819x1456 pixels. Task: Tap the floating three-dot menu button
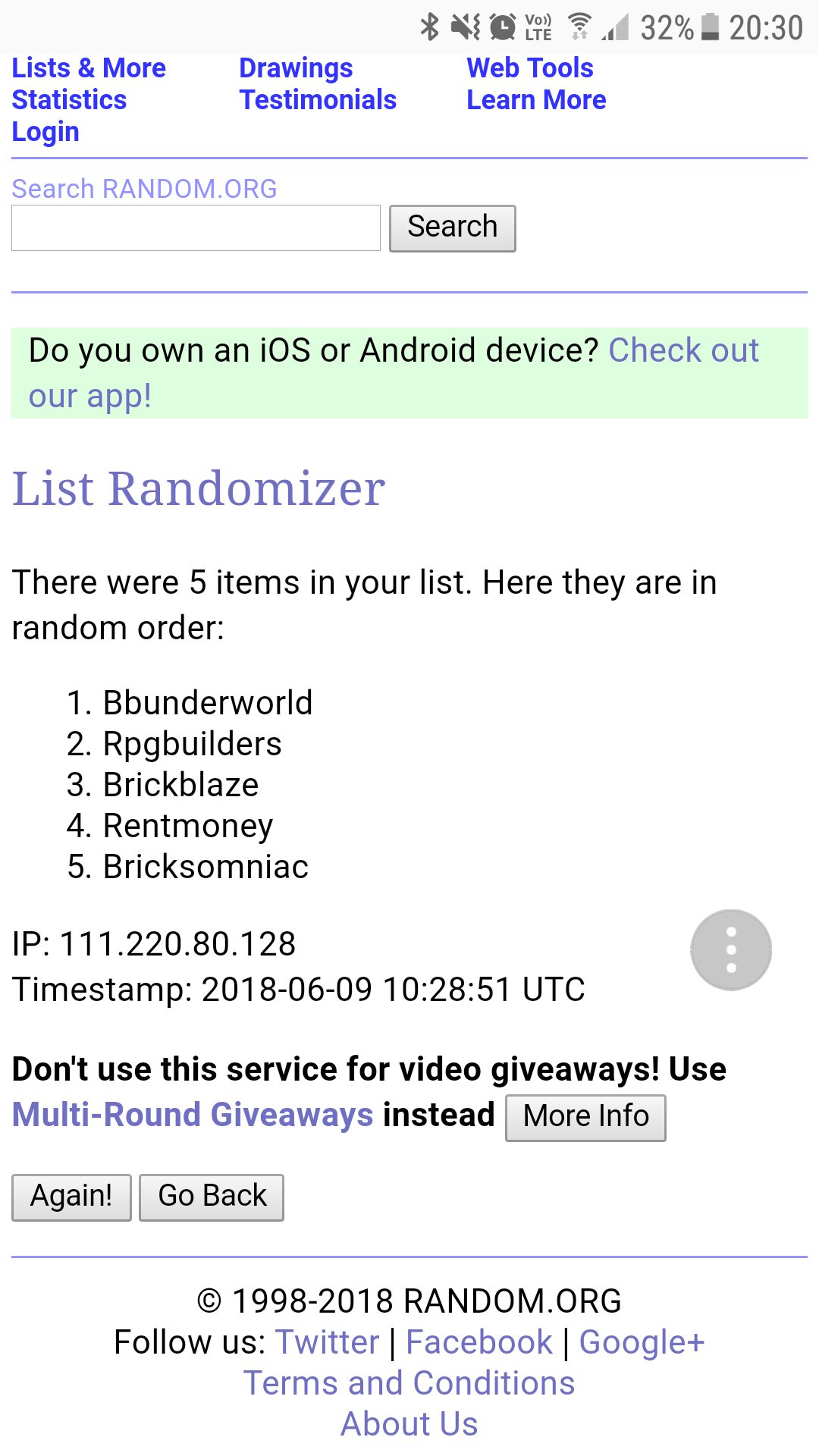tap(731, 950)
